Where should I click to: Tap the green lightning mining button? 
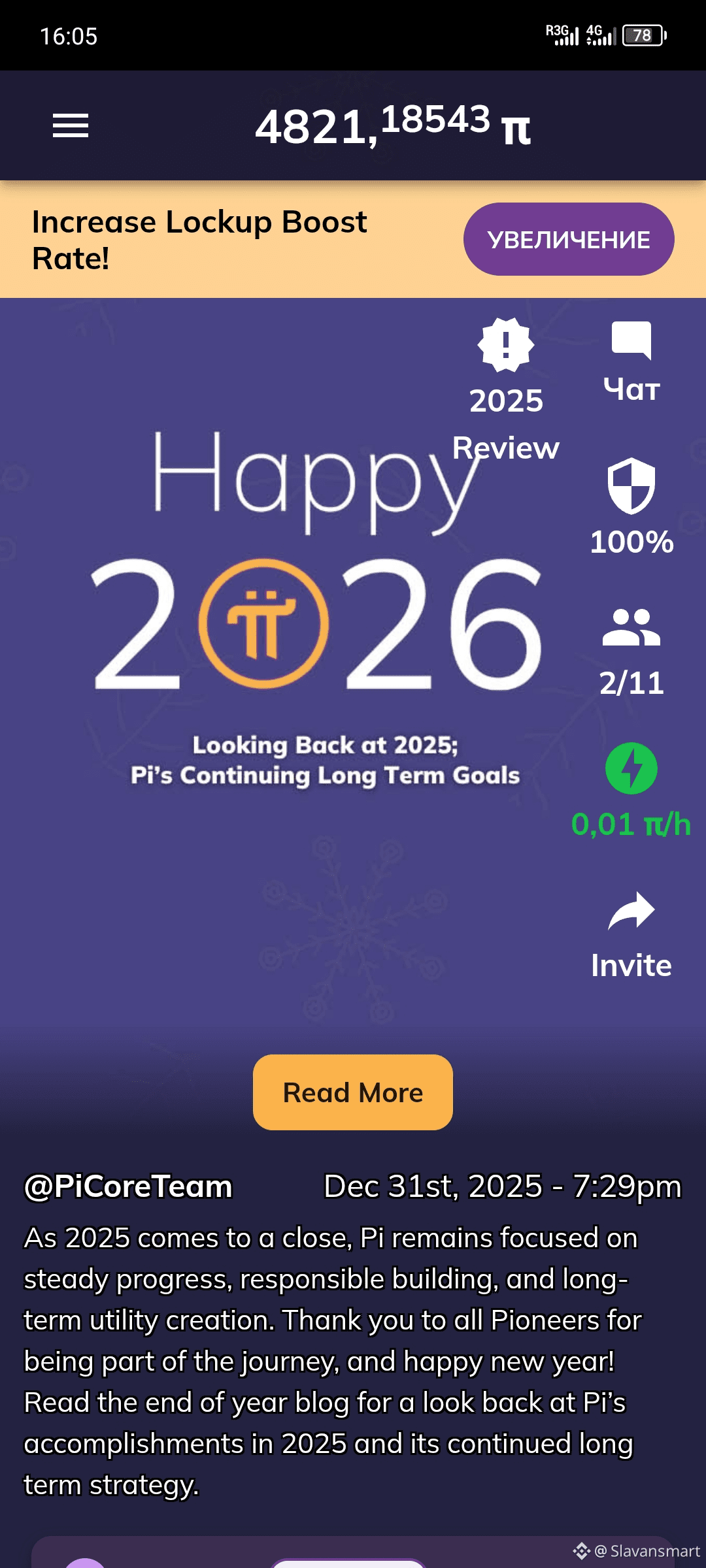pyautogui.click(x=631, y=768)
